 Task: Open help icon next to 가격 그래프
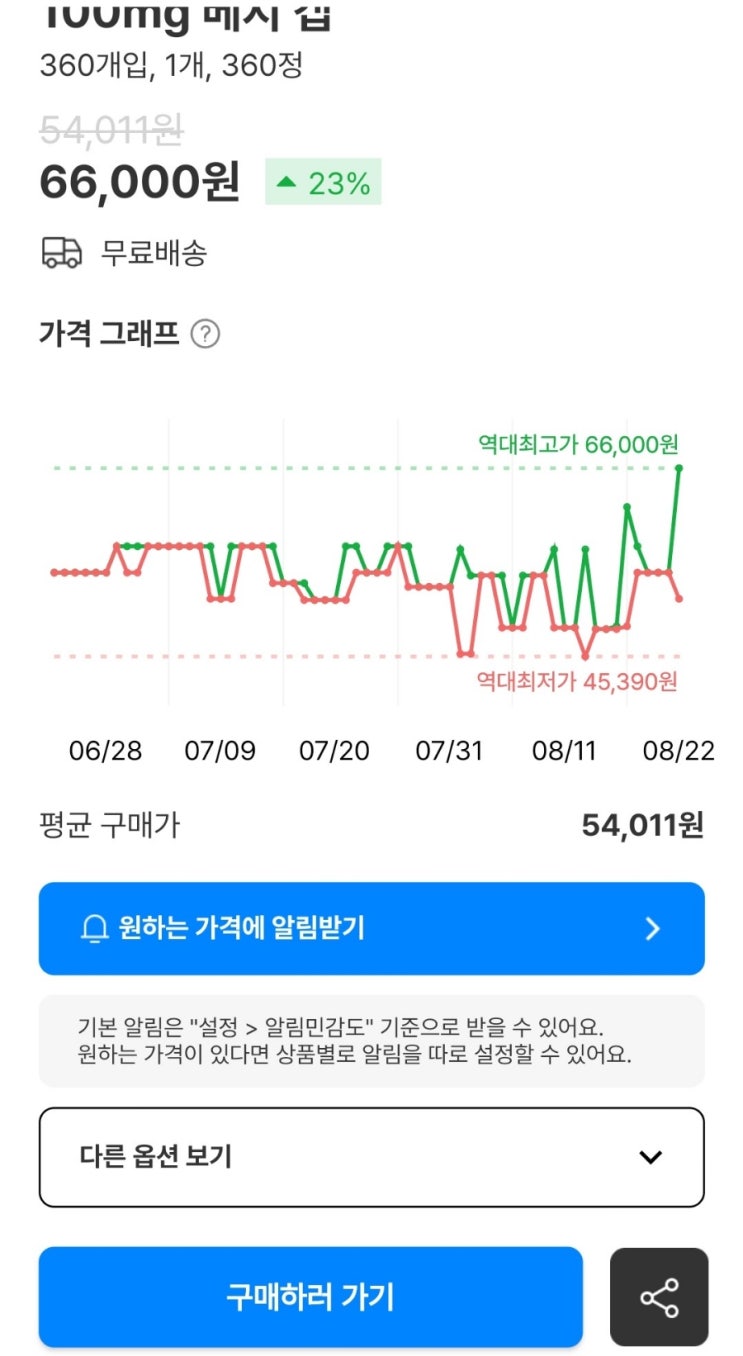[205, 334]
